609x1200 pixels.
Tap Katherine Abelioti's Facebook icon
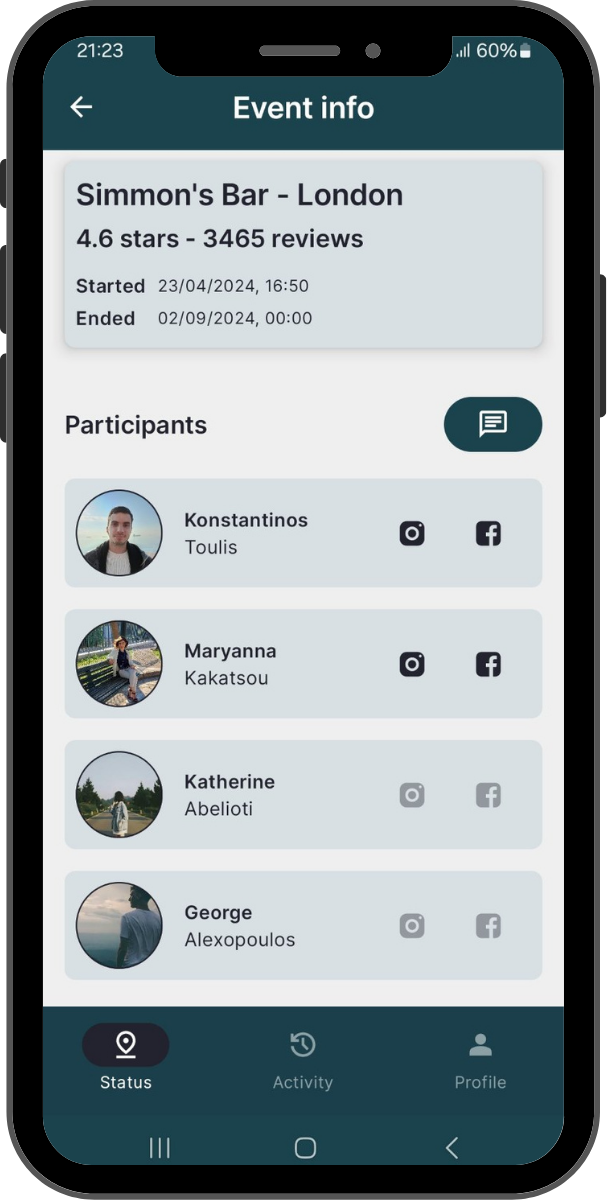[x=488, y=795]
